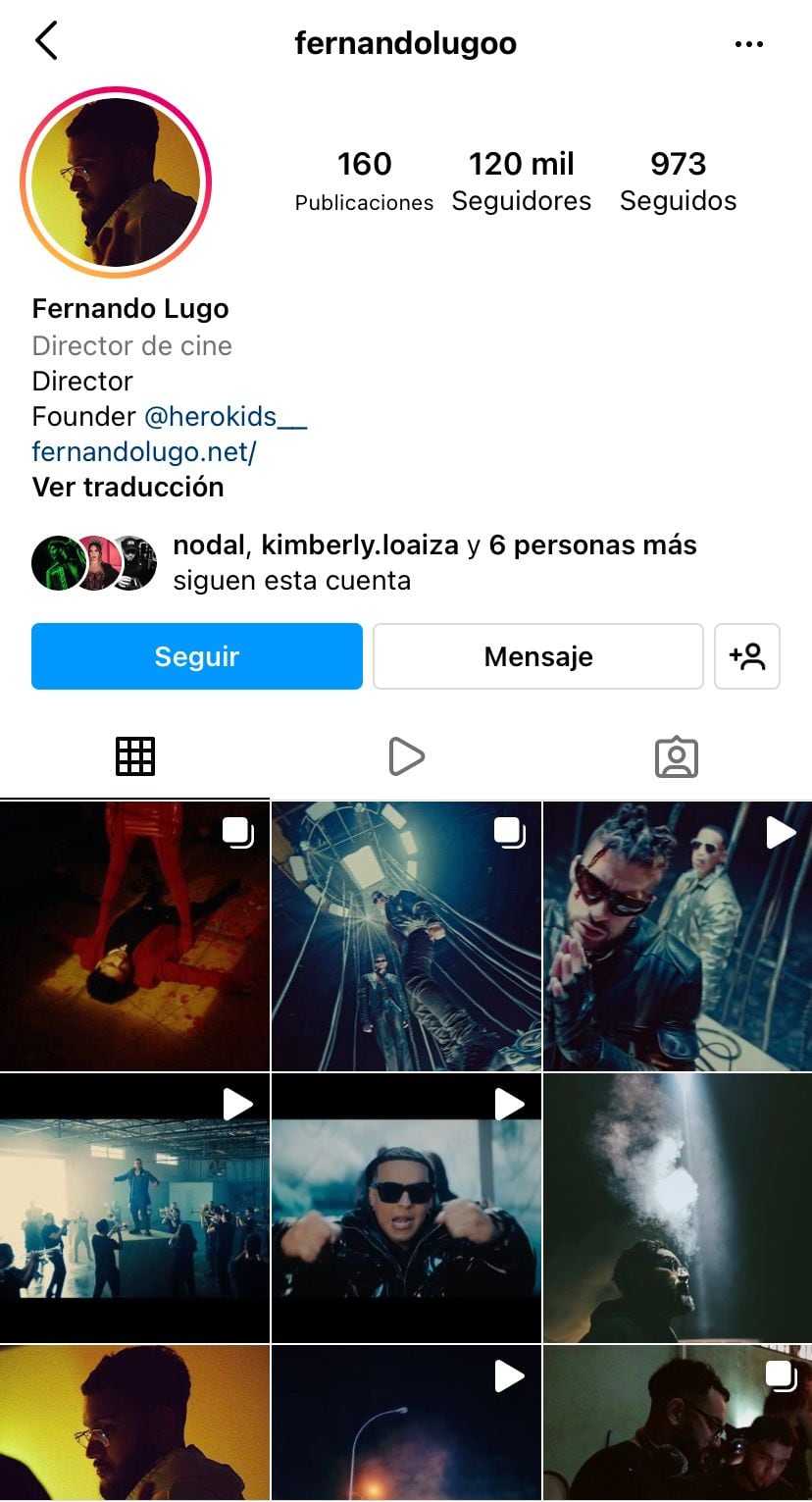Tap the suggested accounts person-add icon
The width and height of the screenshot is (812, 1502).
[747, 656]
